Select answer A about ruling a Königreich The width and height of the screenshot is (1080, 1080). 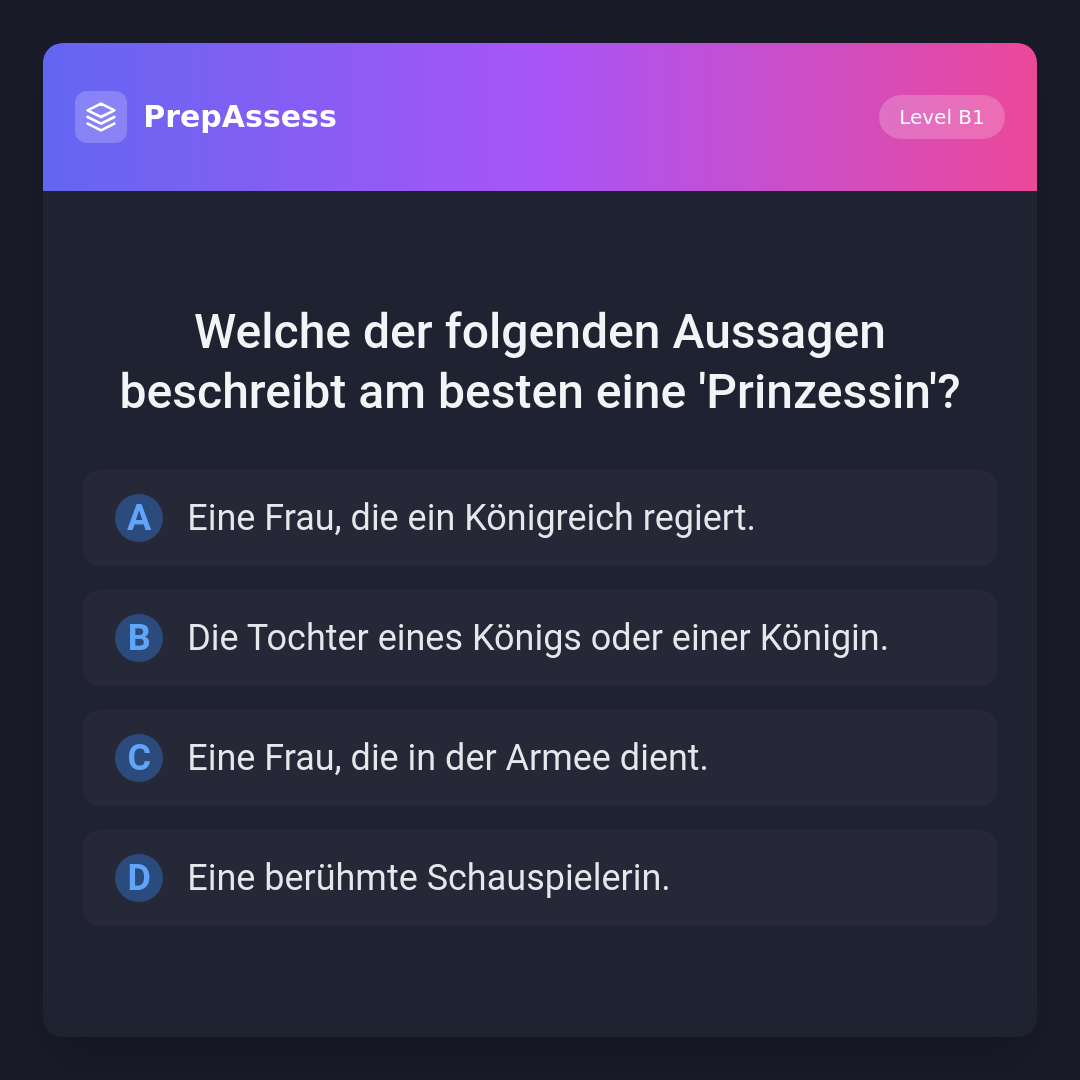click(x=540, y=518)
